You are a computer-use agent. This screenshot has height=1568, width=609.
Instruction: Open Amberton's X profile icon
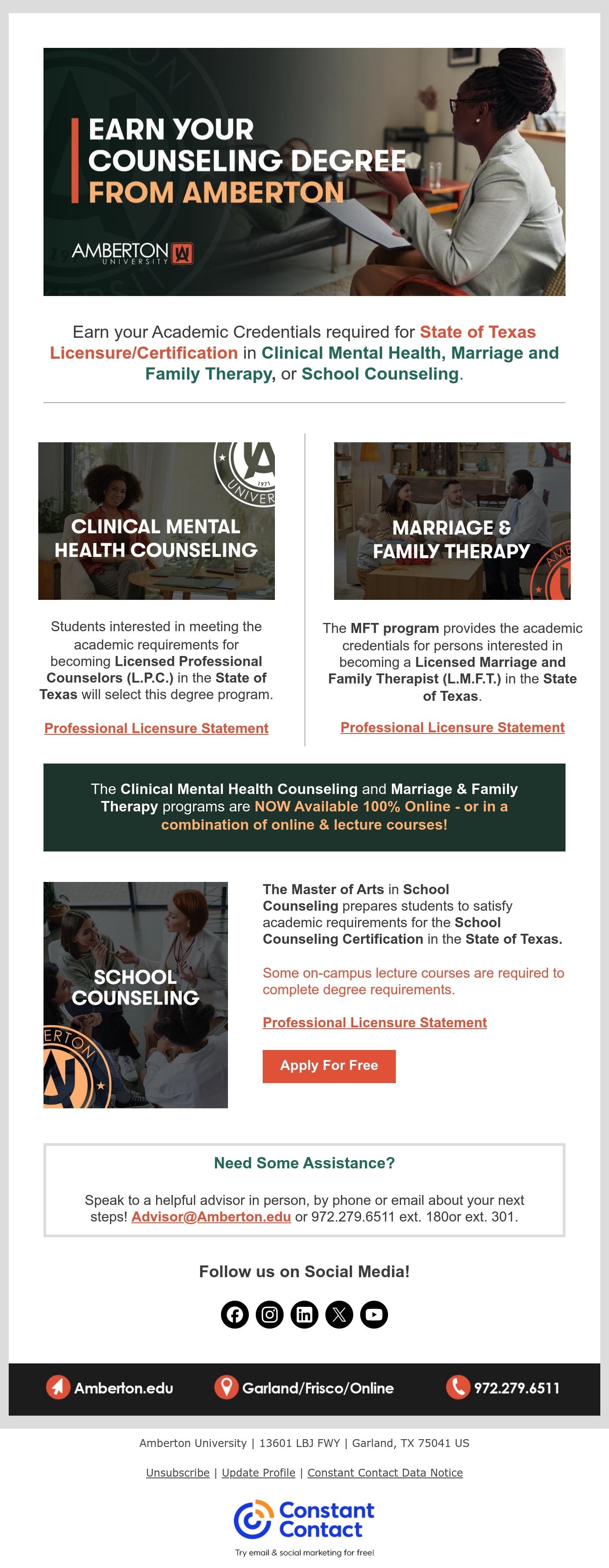coord(339,1315)
